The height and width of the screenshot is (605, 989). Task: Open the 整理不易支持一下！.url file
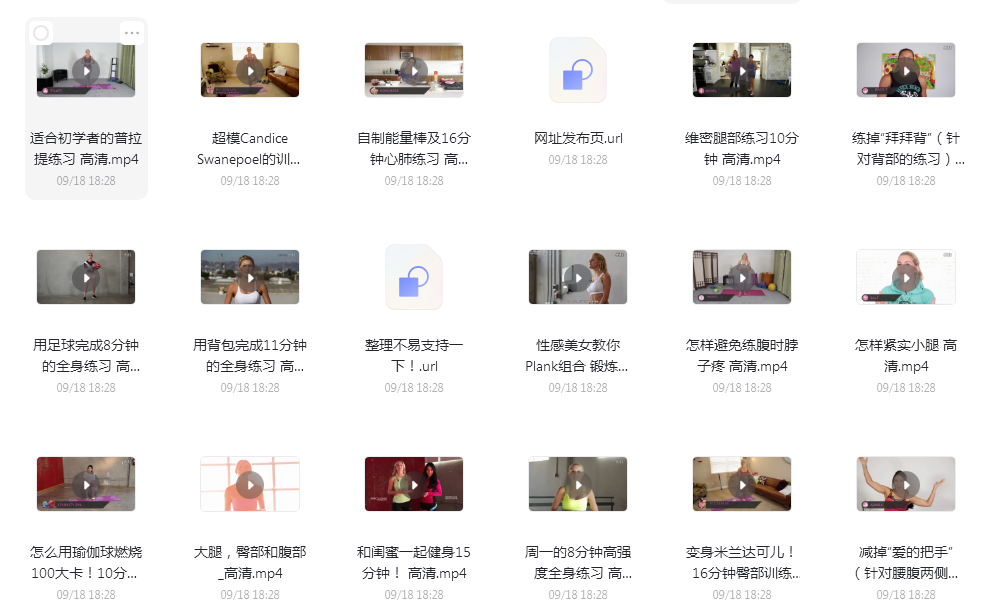414,277
